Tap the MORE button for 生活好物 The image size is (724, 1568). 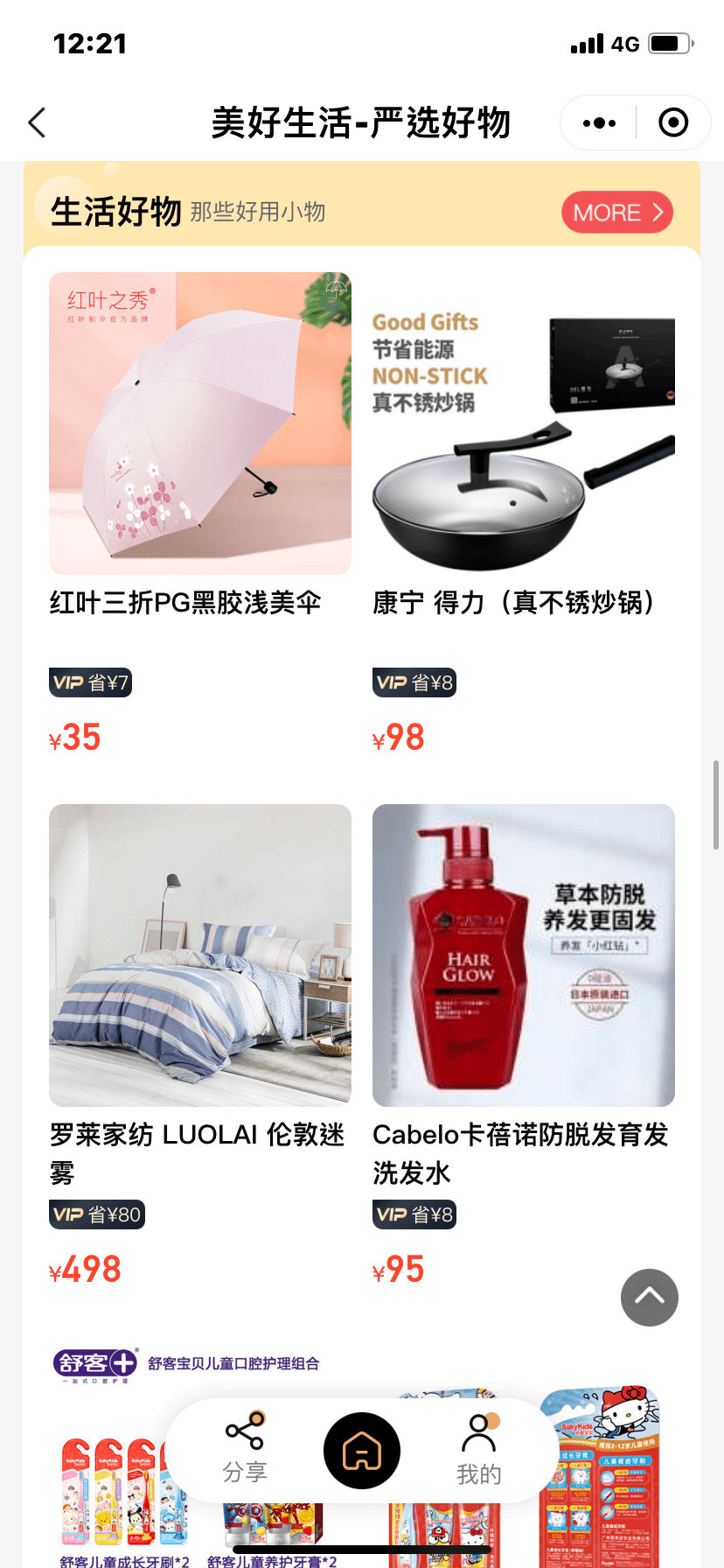coord(616,213)
